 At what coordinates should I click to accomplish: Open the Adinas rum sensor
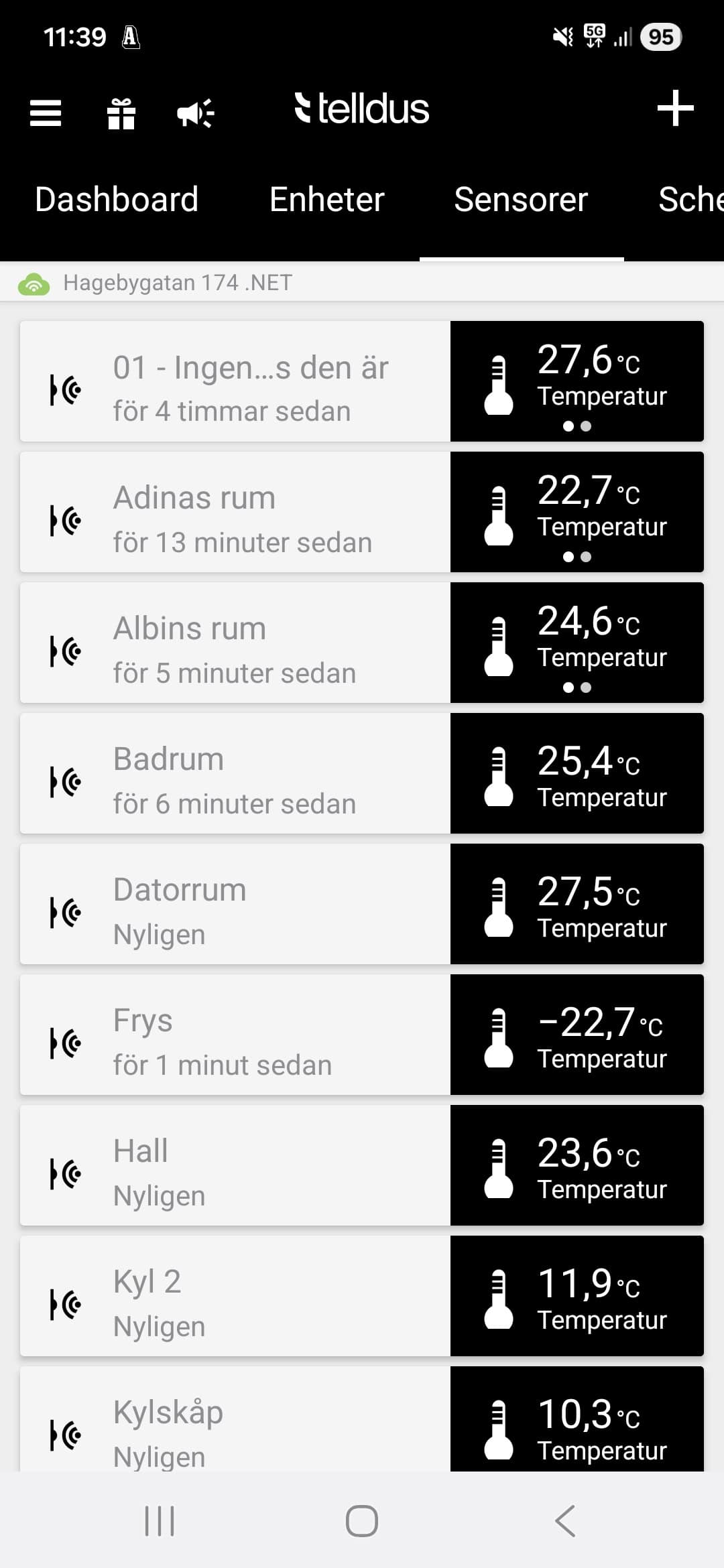pos(235,513)
